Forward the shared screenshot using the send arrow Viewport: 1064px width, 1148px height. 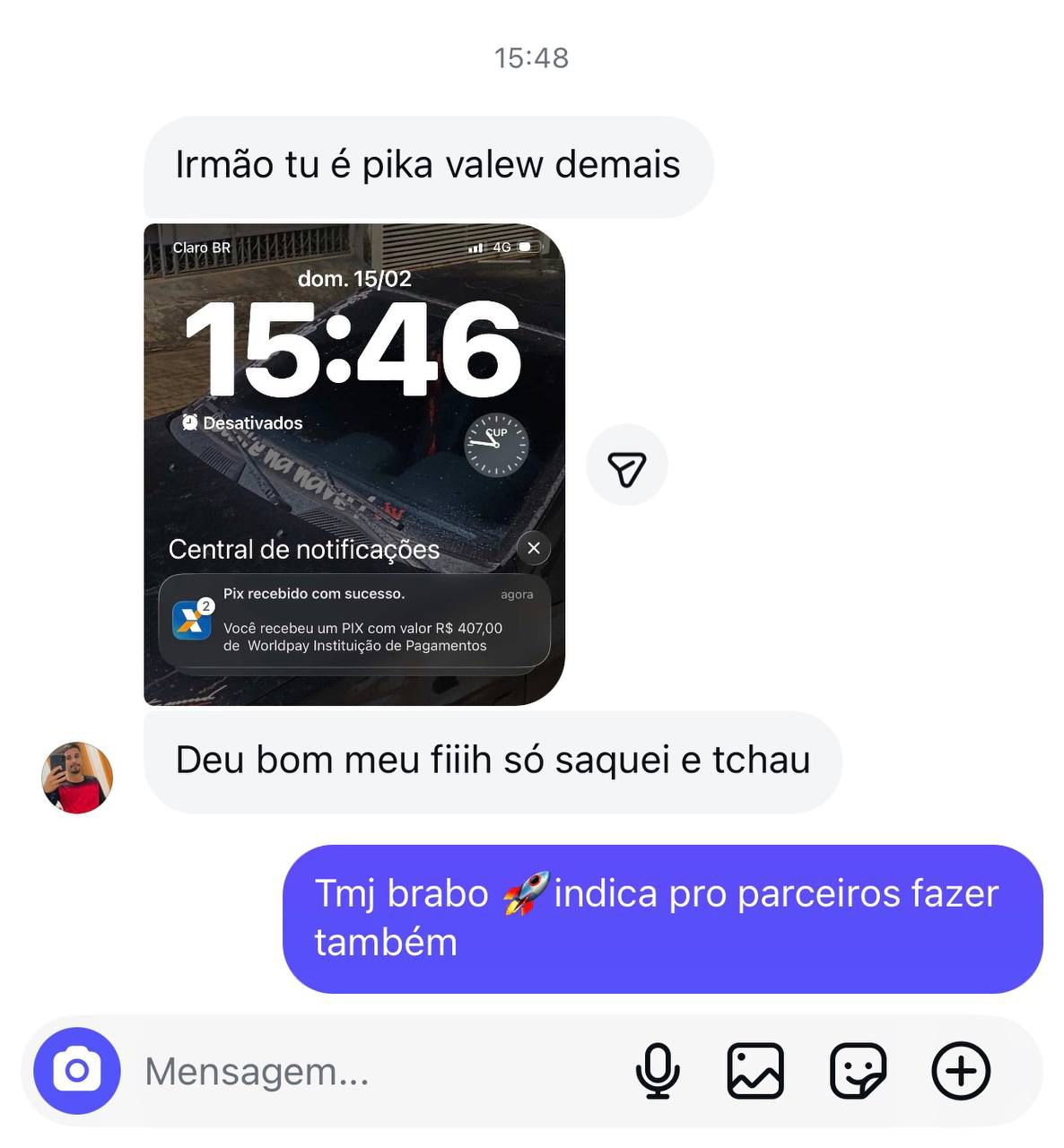pos(626,465)
